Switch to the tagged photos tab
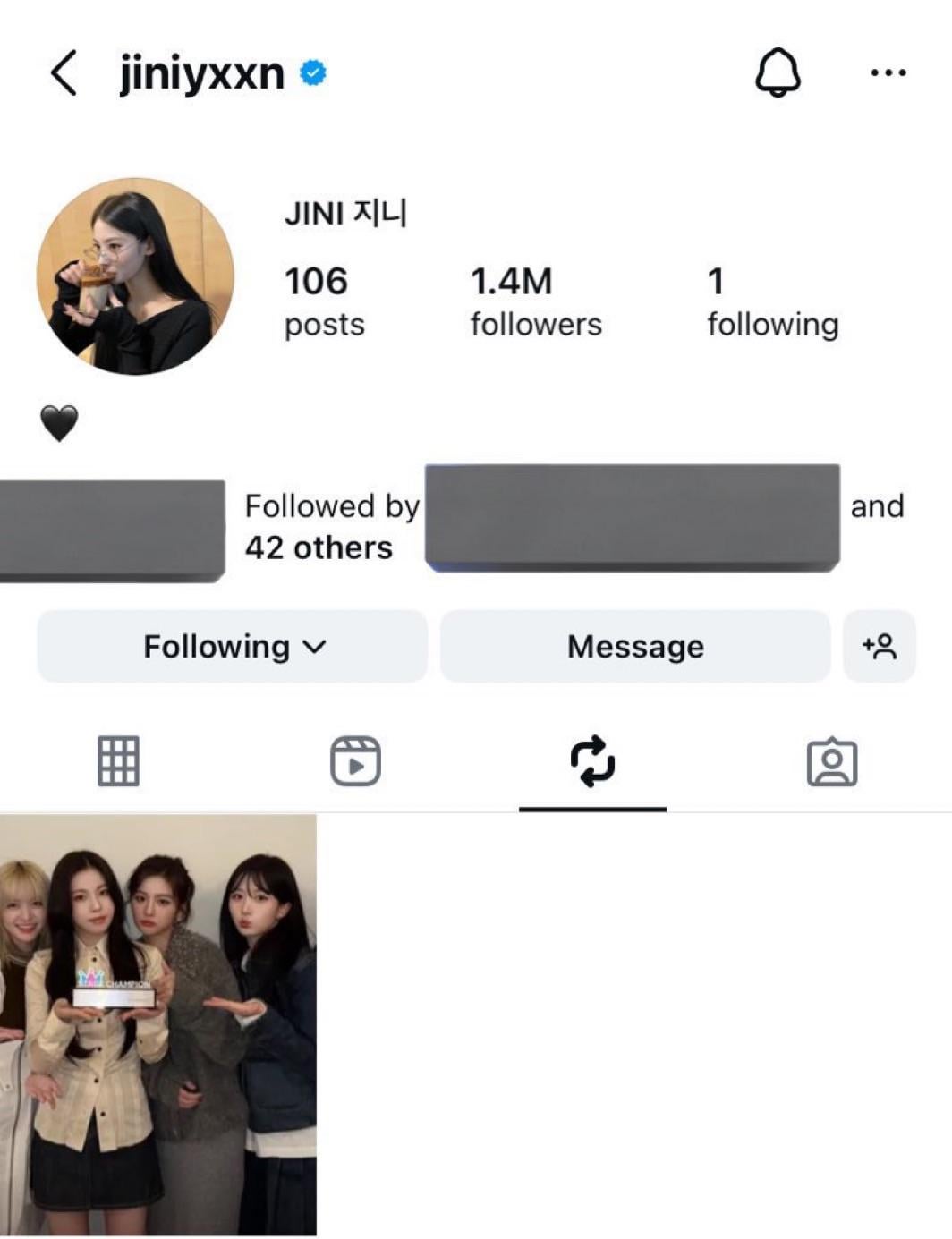Viewport: 952px width, 1239px height. point(831,761)
